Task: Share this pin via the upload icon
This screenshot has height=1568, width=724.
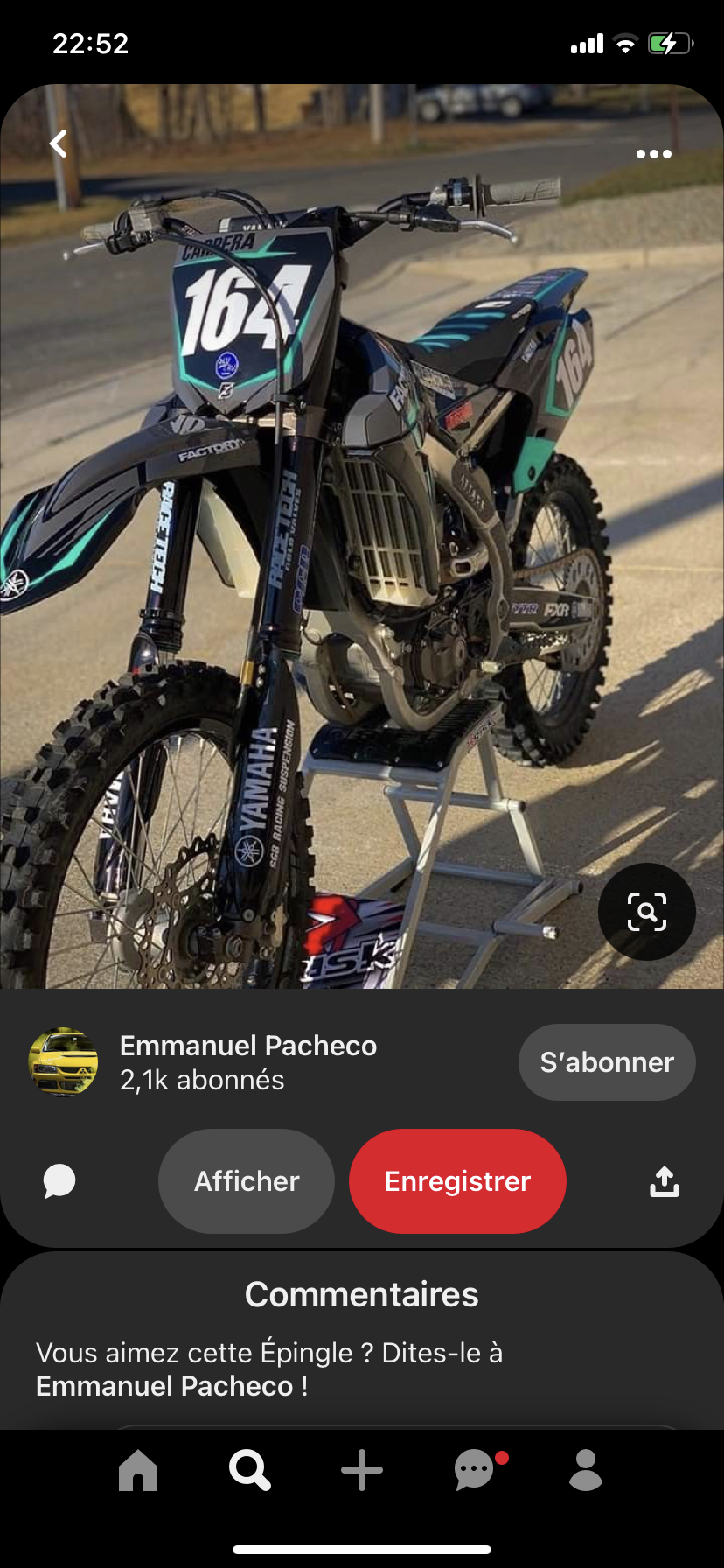Action: [x=665, y=1181]
